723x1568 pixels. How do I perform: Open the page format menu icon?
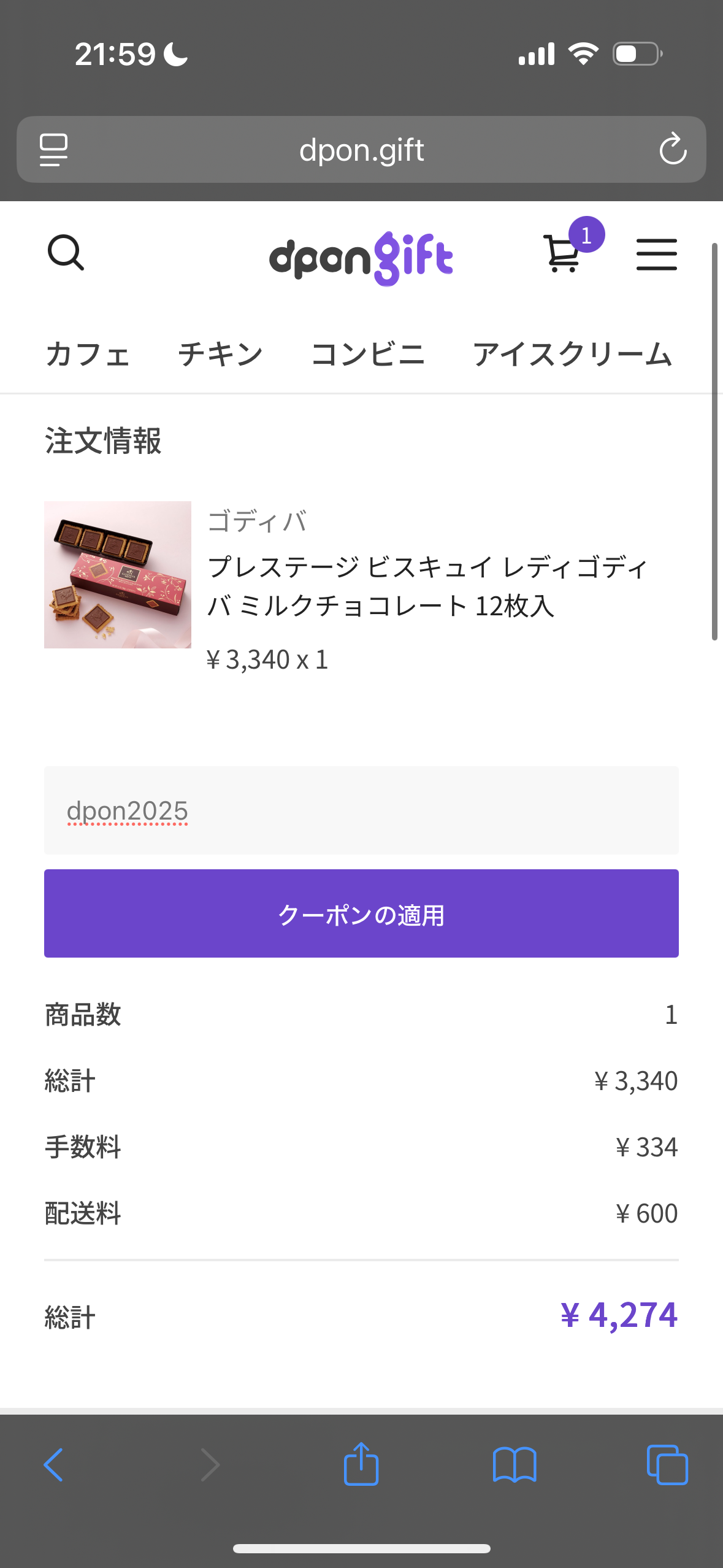click(53, 150)
